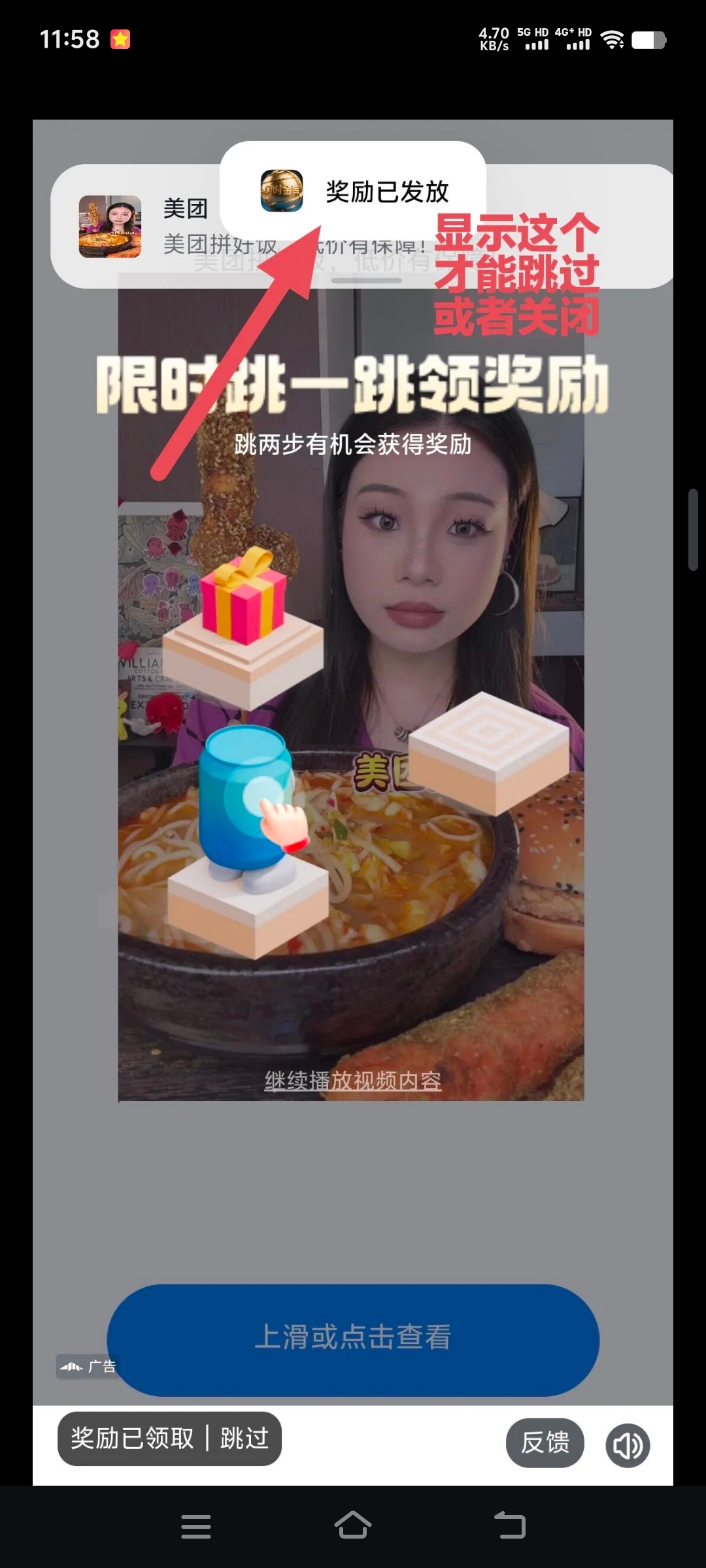Image resolution: width=706 pixels, height=1568 pixels.
Task: Go back using the system back button
Action: [510, 1526]
